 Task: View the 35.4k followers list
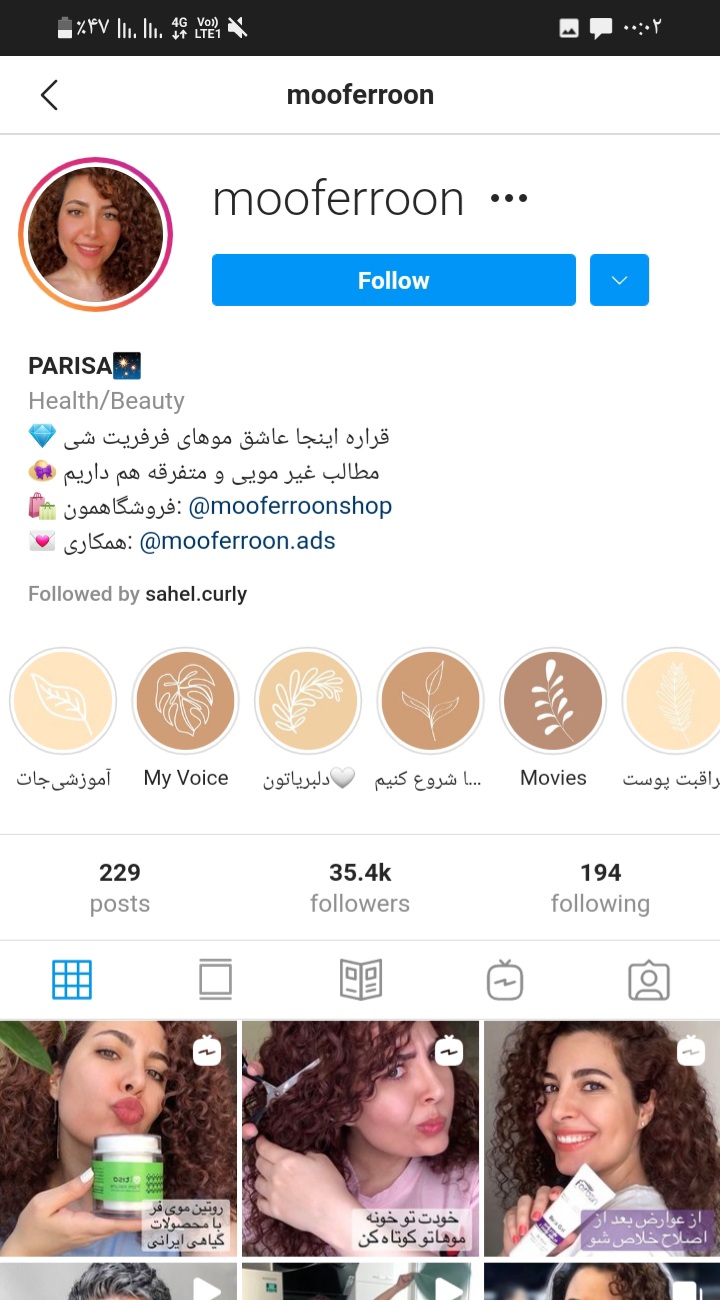pyautogui.click(x=360, y=887)
